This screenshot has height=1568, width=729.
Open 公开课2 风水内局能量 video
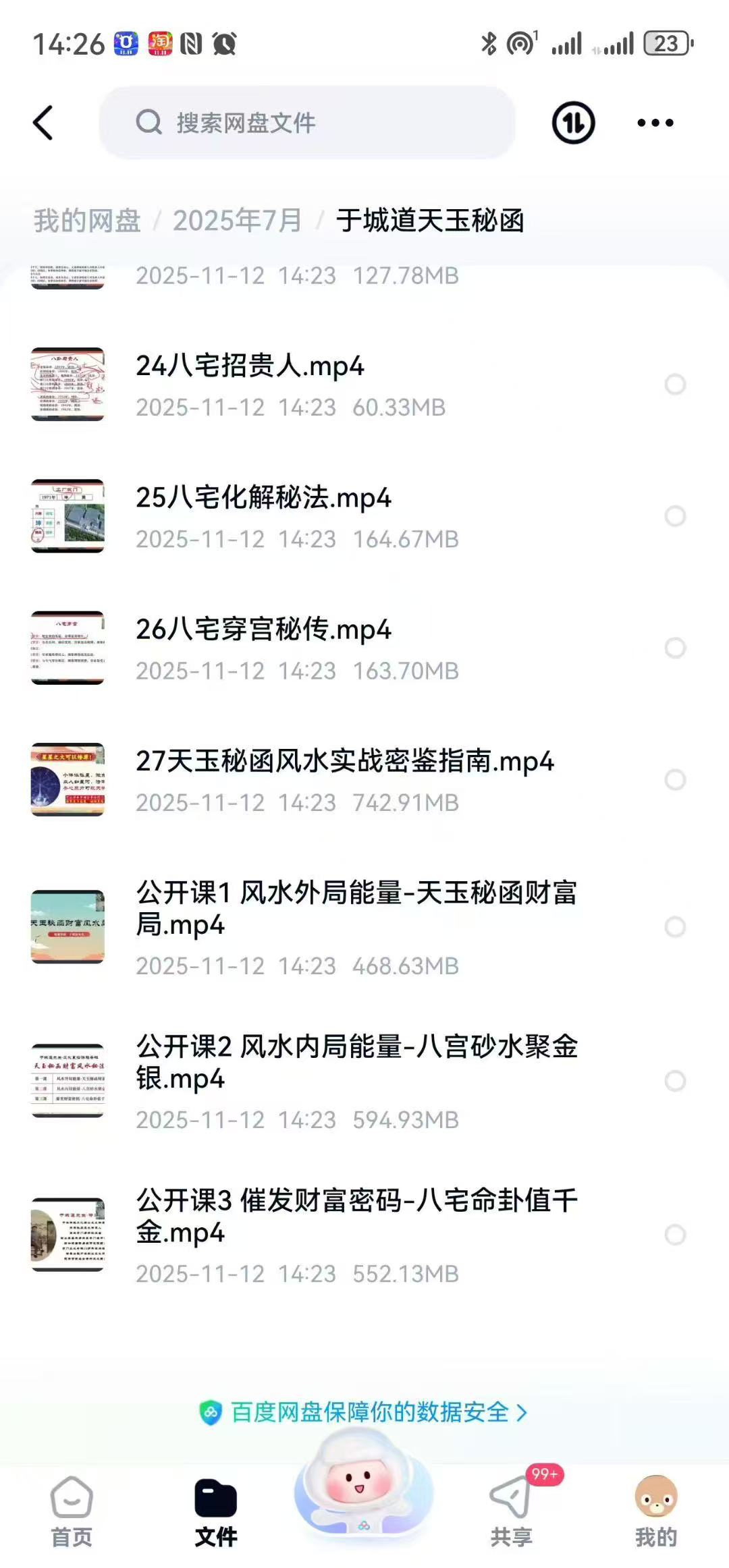(356, 1062)
